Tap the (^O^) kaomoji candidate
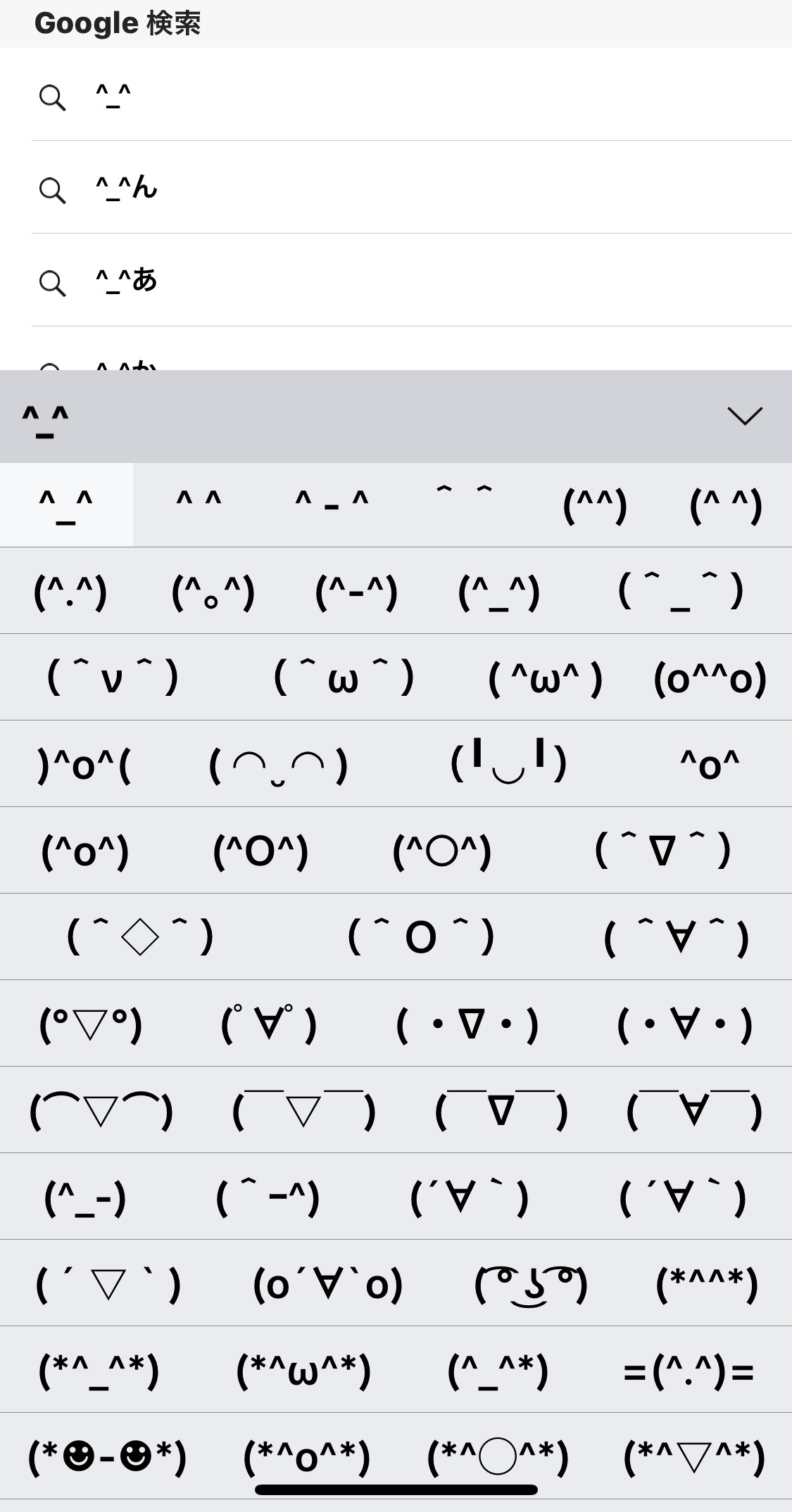The width and height of the screenshot is (792, 1512). pyautogui.click(x=260, y=851)
